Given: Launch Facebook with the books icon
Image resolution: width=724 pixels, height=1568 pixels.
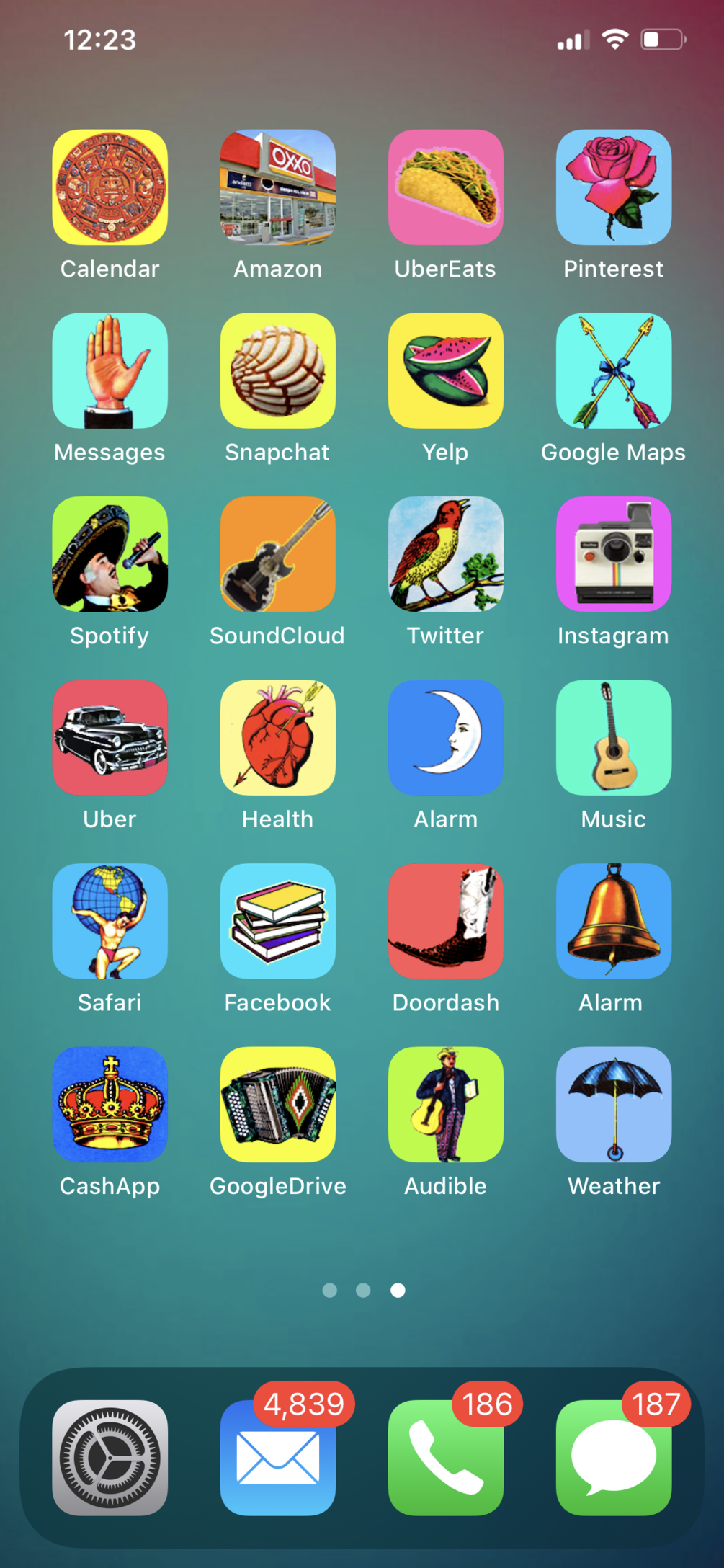Looking at the screenshot, I should (x=277, y=921).
